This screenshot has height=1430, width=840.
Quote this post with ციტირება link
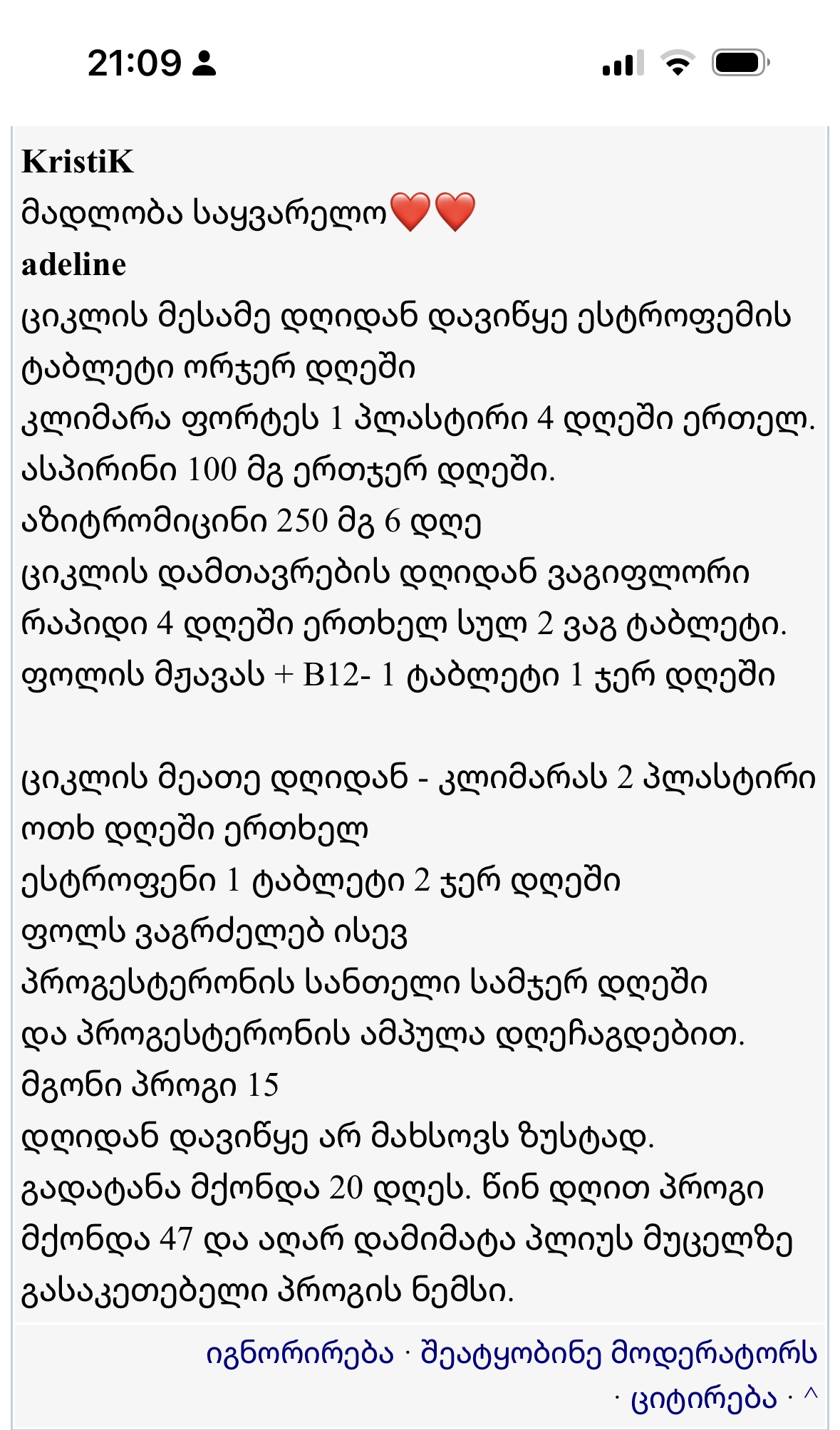click(703, 1399)
